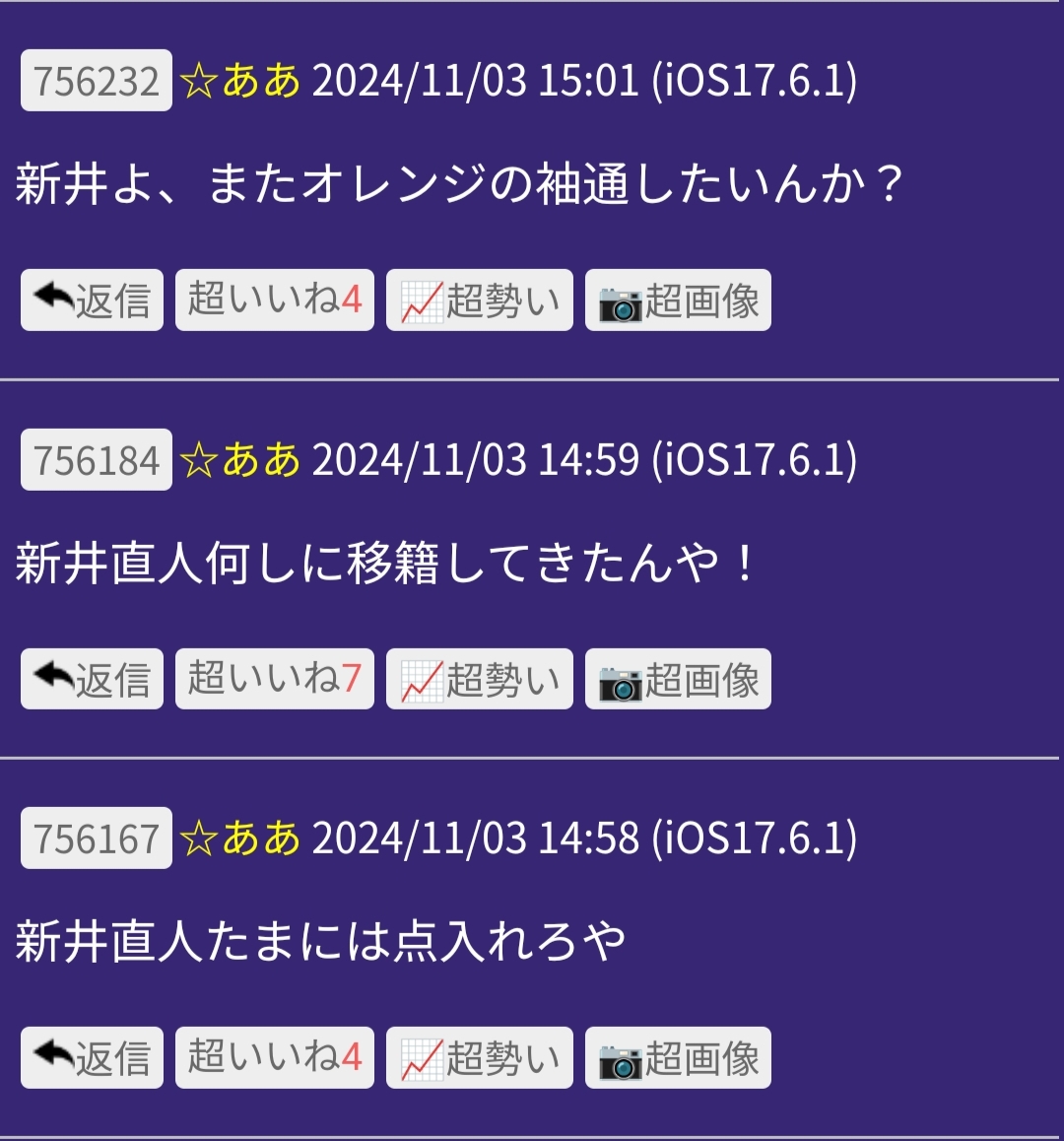The height and width of the screenshot is (1141, 1064).
Task: Open 超勢い for post 756232
Action: 480,300
